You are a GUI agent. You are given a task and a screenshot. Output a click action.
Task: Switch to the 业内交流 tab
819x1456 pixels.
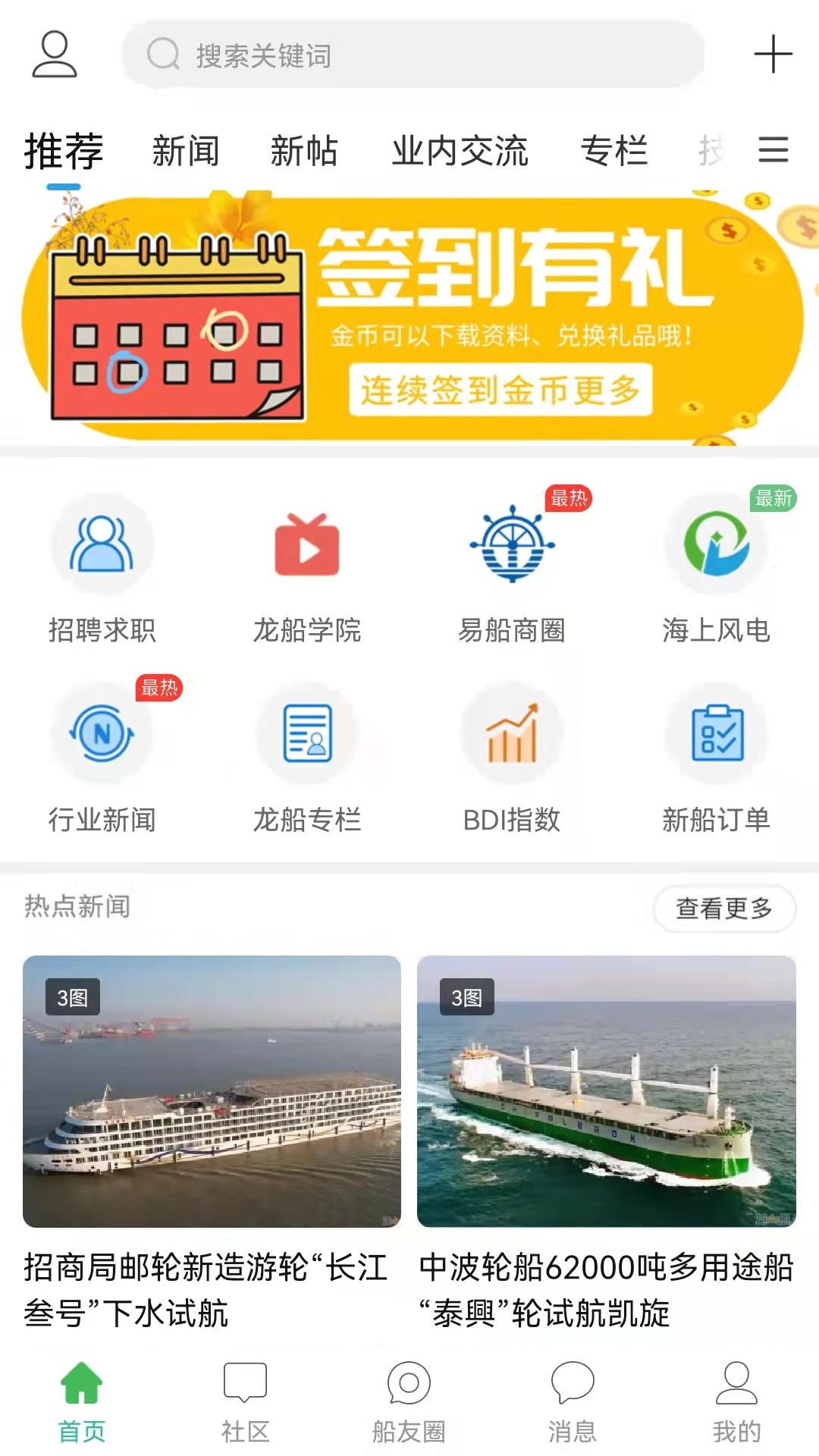(x=463, y=152)
